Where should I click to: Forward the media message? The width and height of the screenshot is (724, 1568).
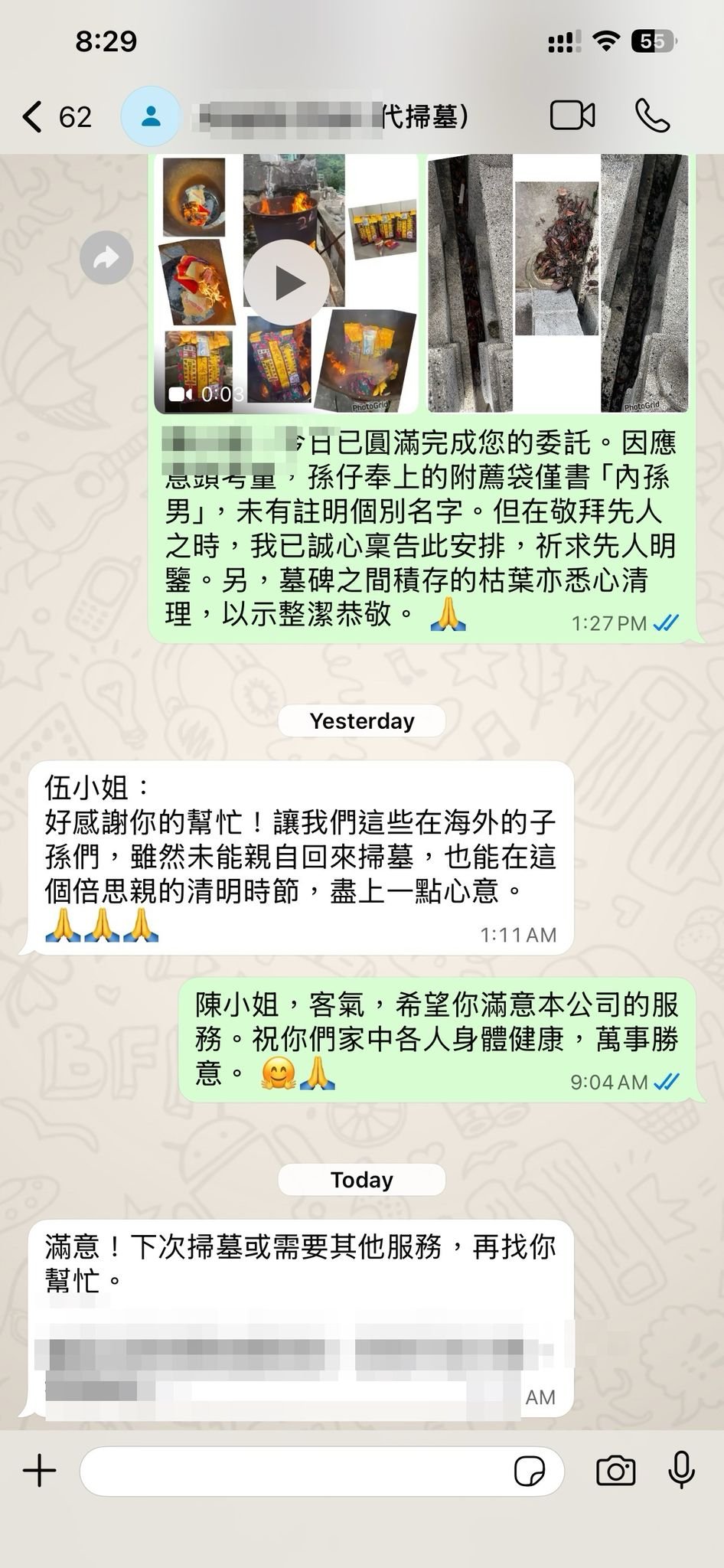click(x=106, y=258)
